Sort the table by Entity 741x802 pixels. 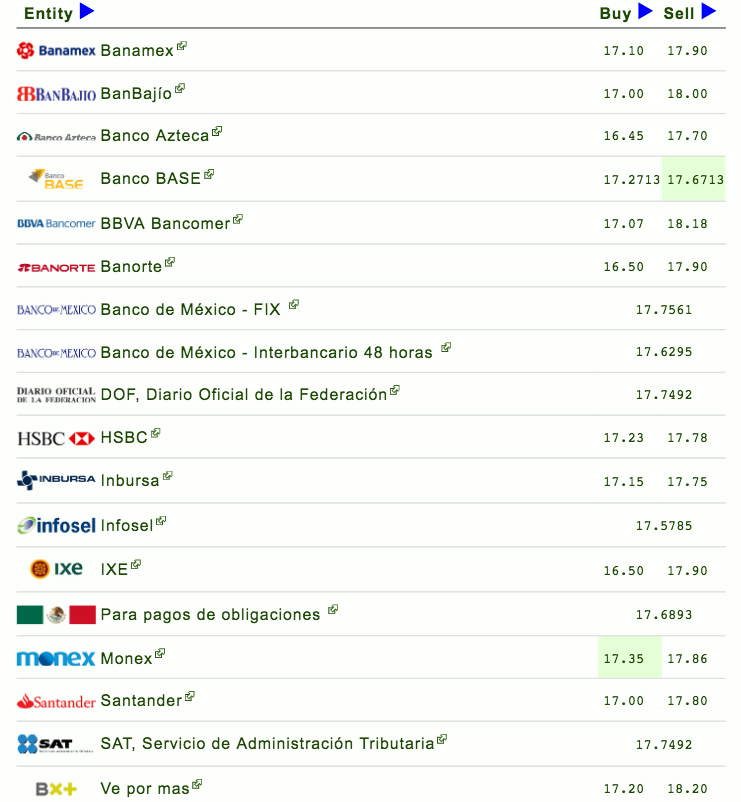click(87, 12)
